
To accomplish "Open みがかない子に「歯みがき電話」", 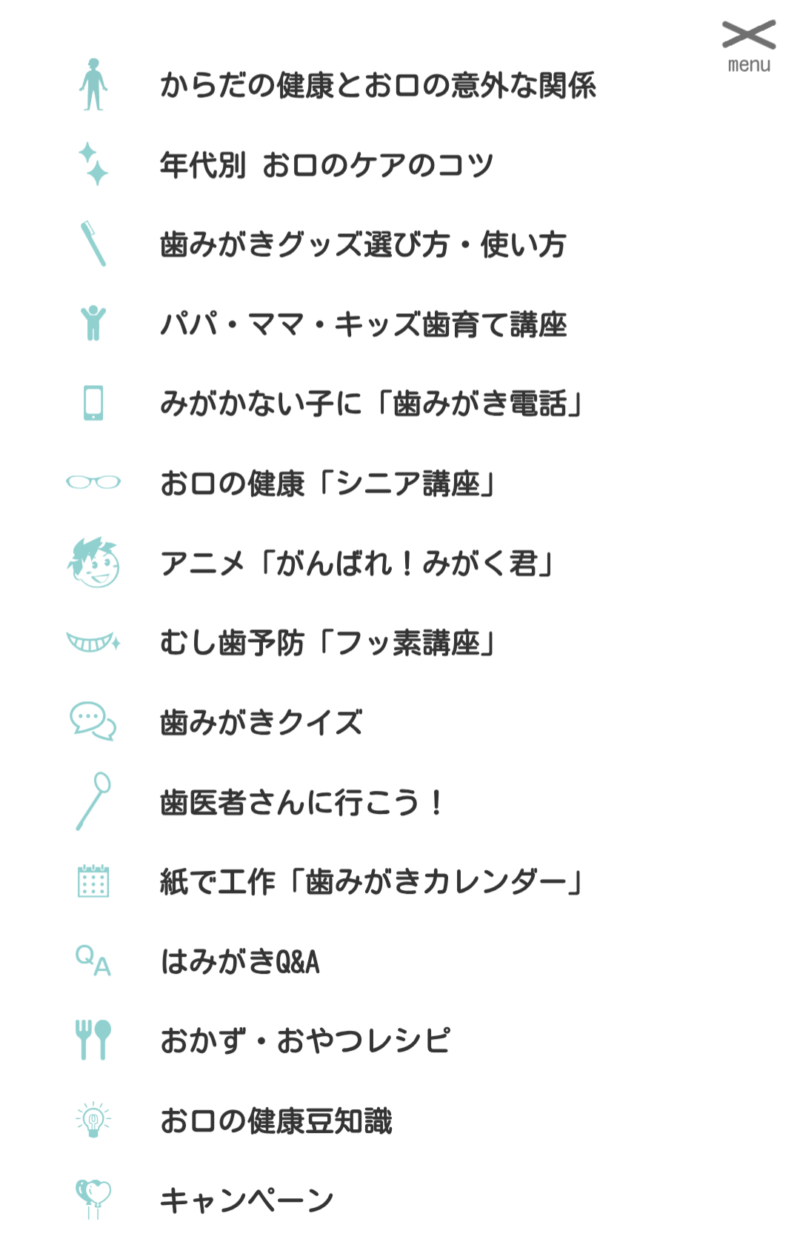I will point(371,404).
